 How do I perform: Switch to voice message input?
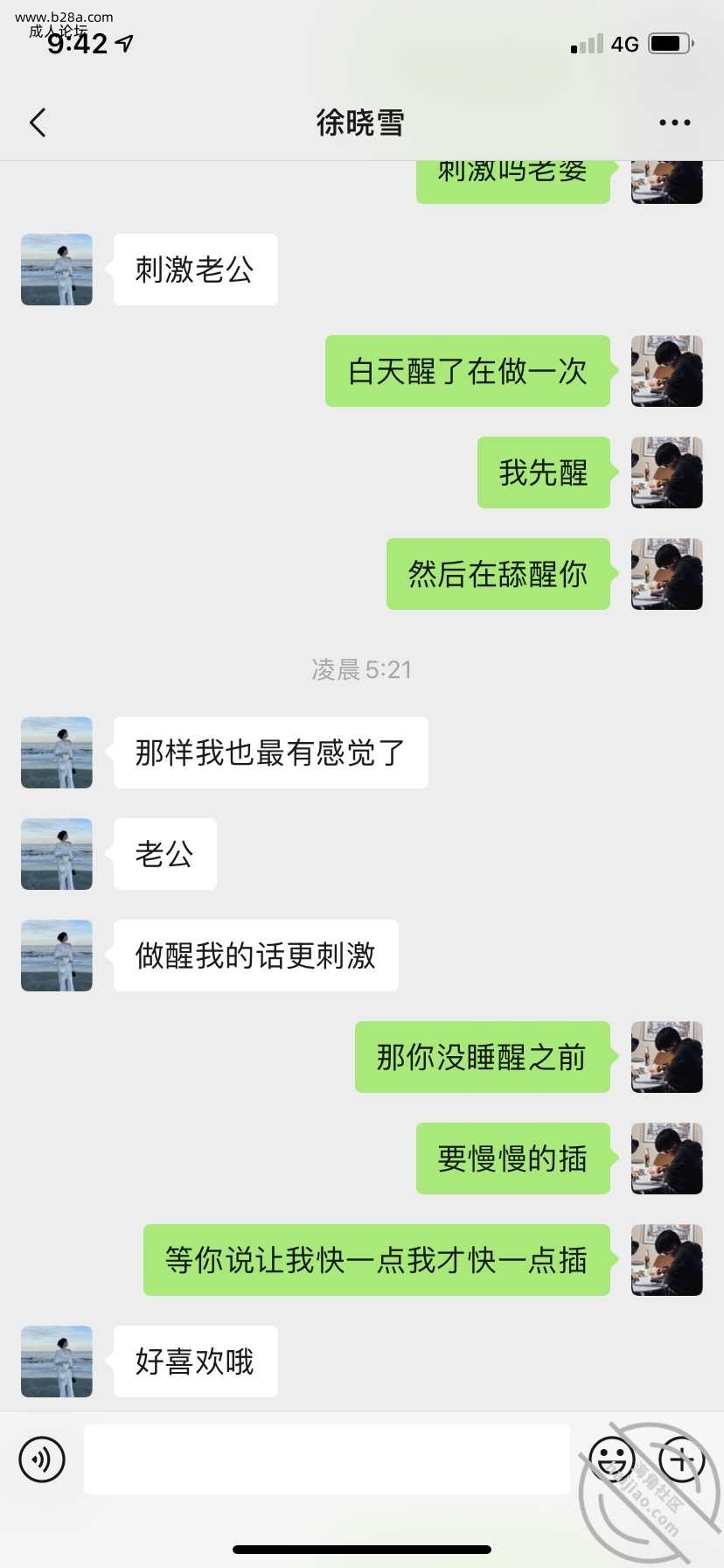[42, 1459]
